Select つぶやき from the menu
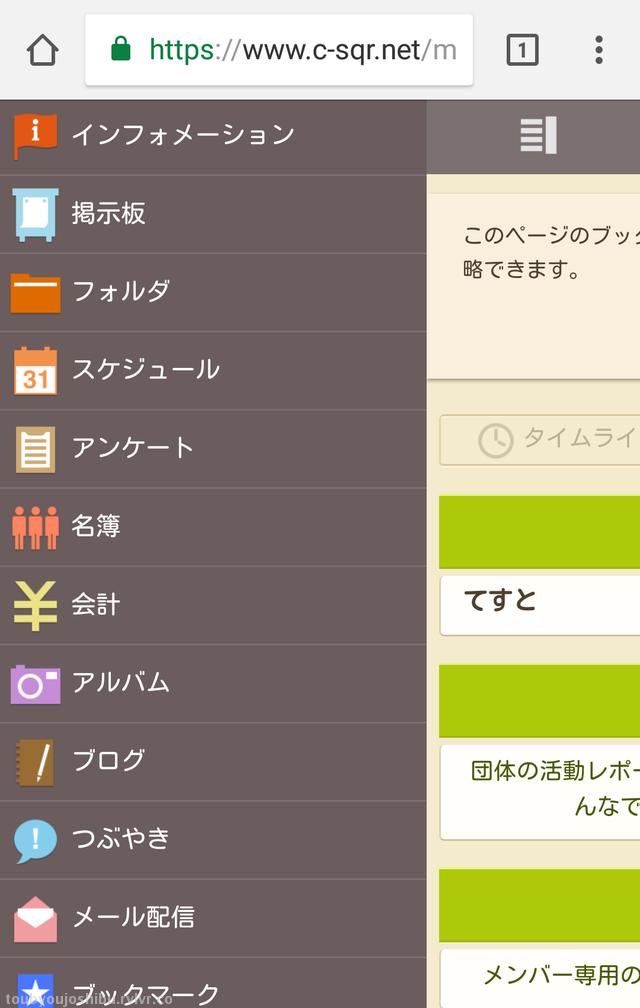This screenshot has width=640, height=1008. click(x=120, y=839)
